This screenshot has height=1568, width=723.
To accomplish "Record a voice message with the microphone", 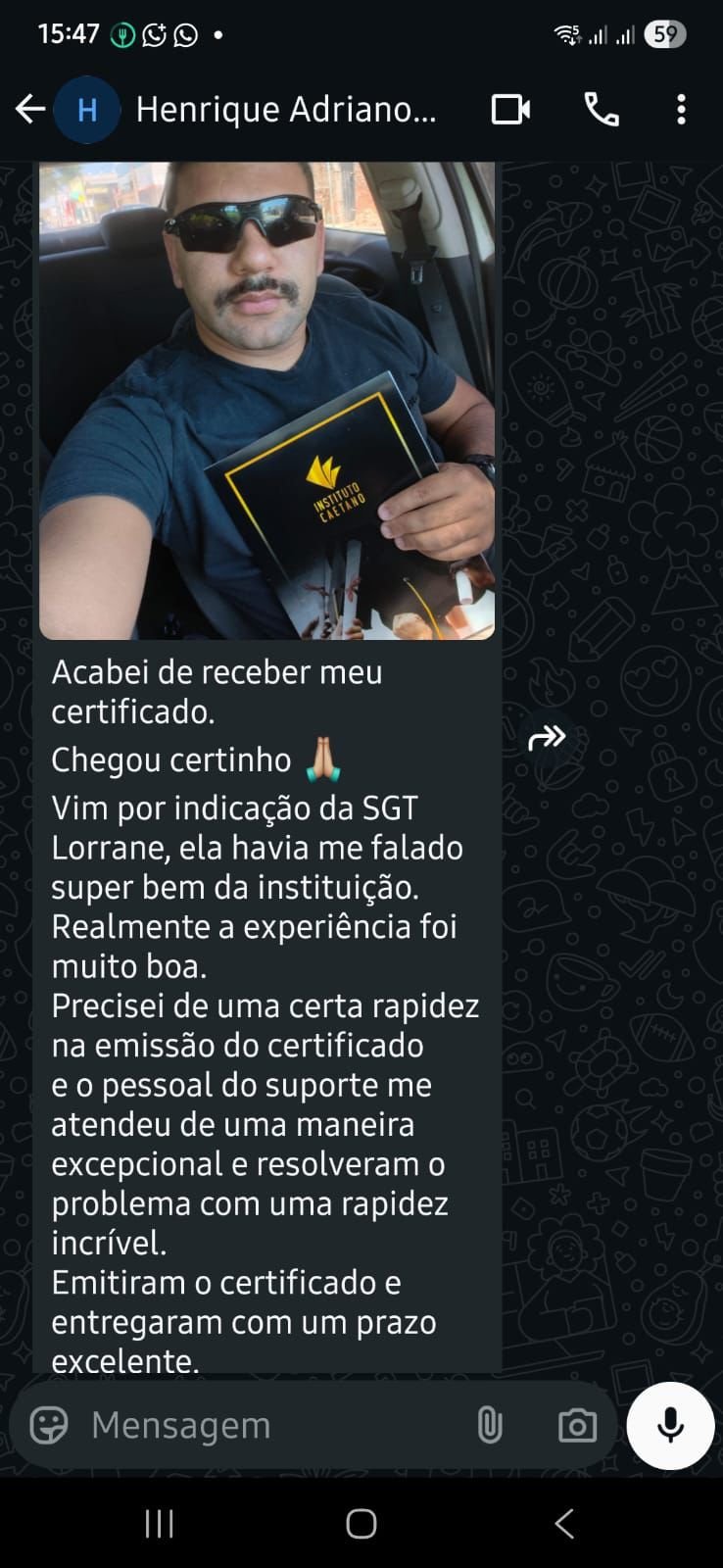I will click(671, 1425).
